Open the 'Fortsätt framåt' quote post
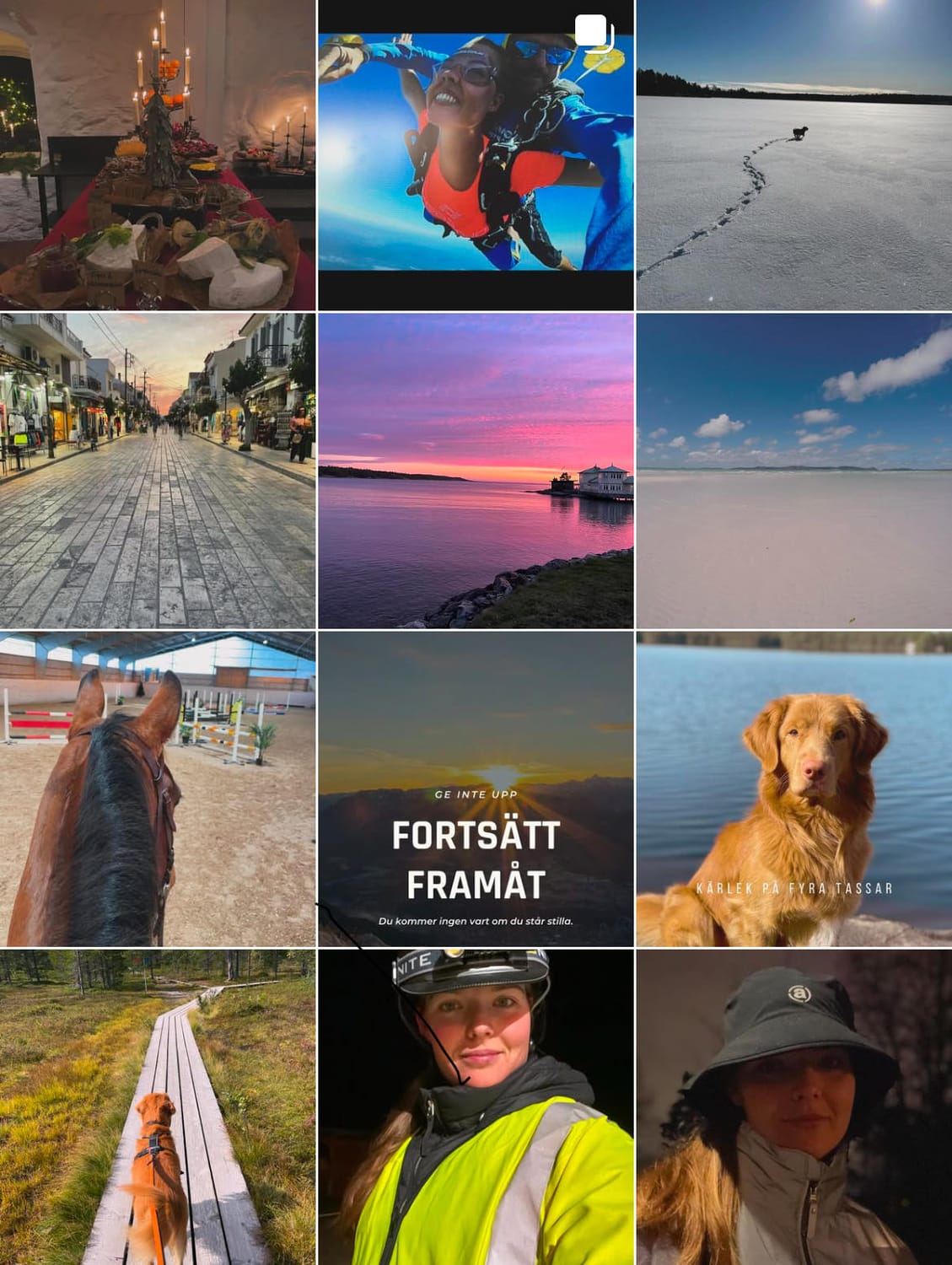Image resolution: width=952 pixels, height=1265 pixels. tap(476, 789)
